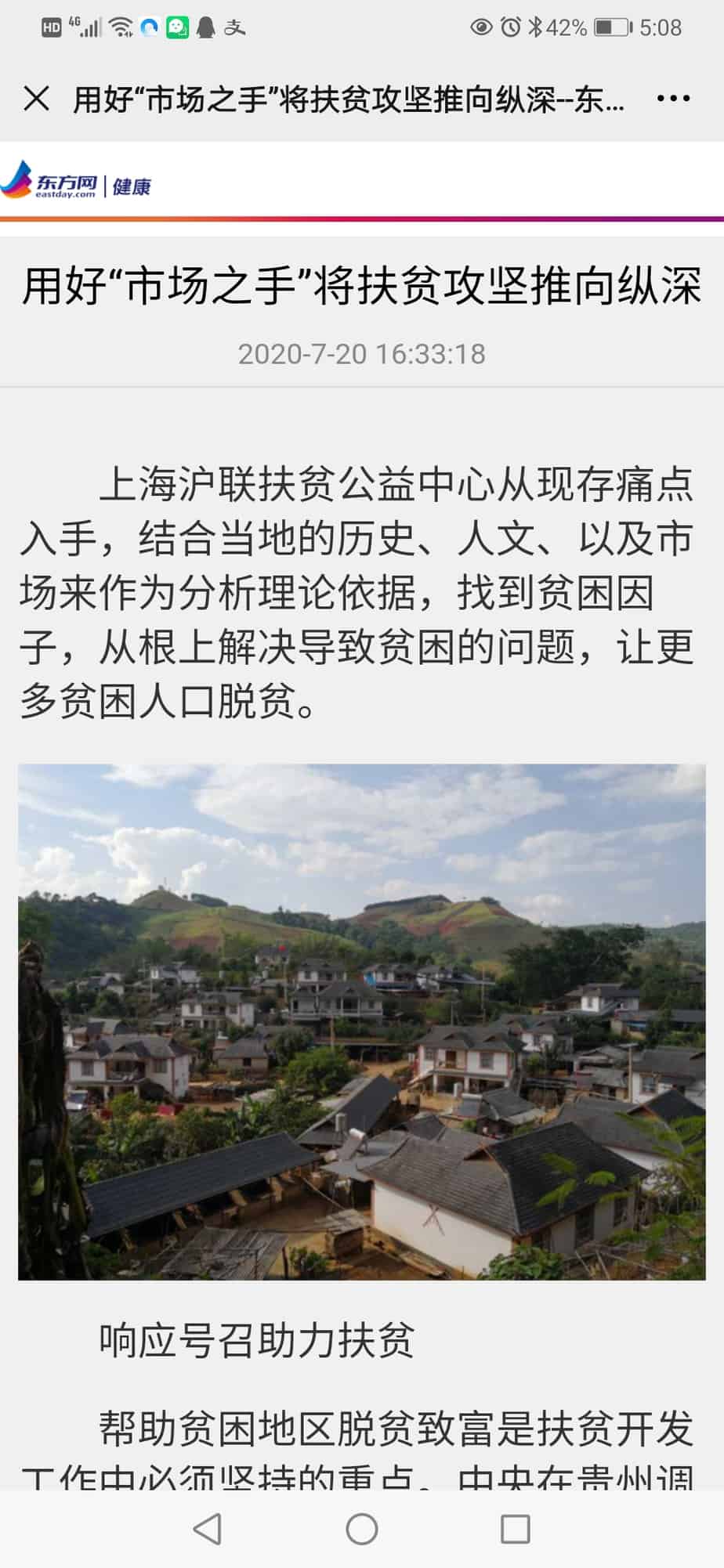Image resolution: width=724 pixels, height=1568 pixels.
Task: Show recent apps
Action: pyautogui.click(x=515, y=1529)
